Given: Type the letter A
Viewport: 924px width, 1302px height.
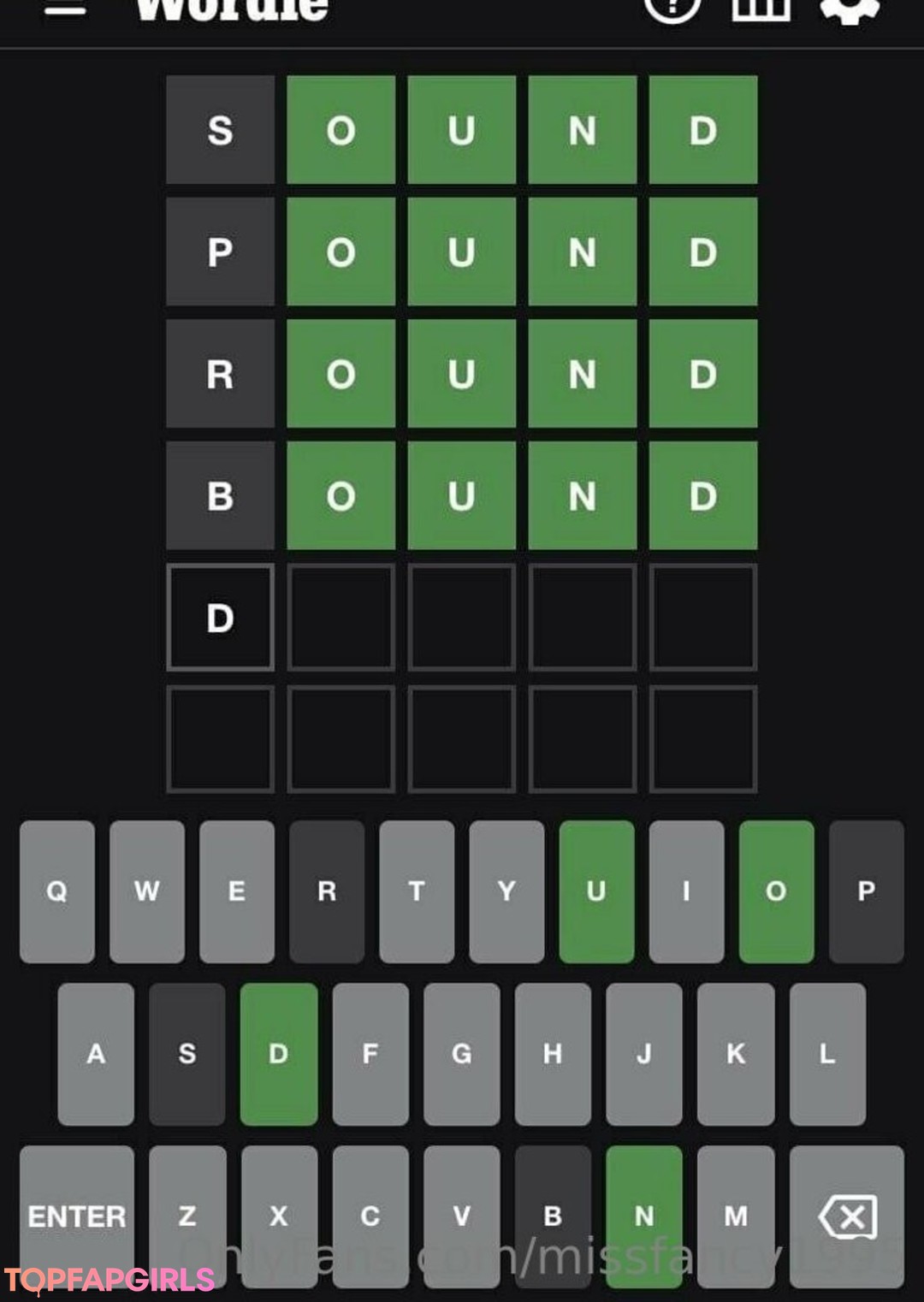Looking at the screenshot, I should point(96,1054).
